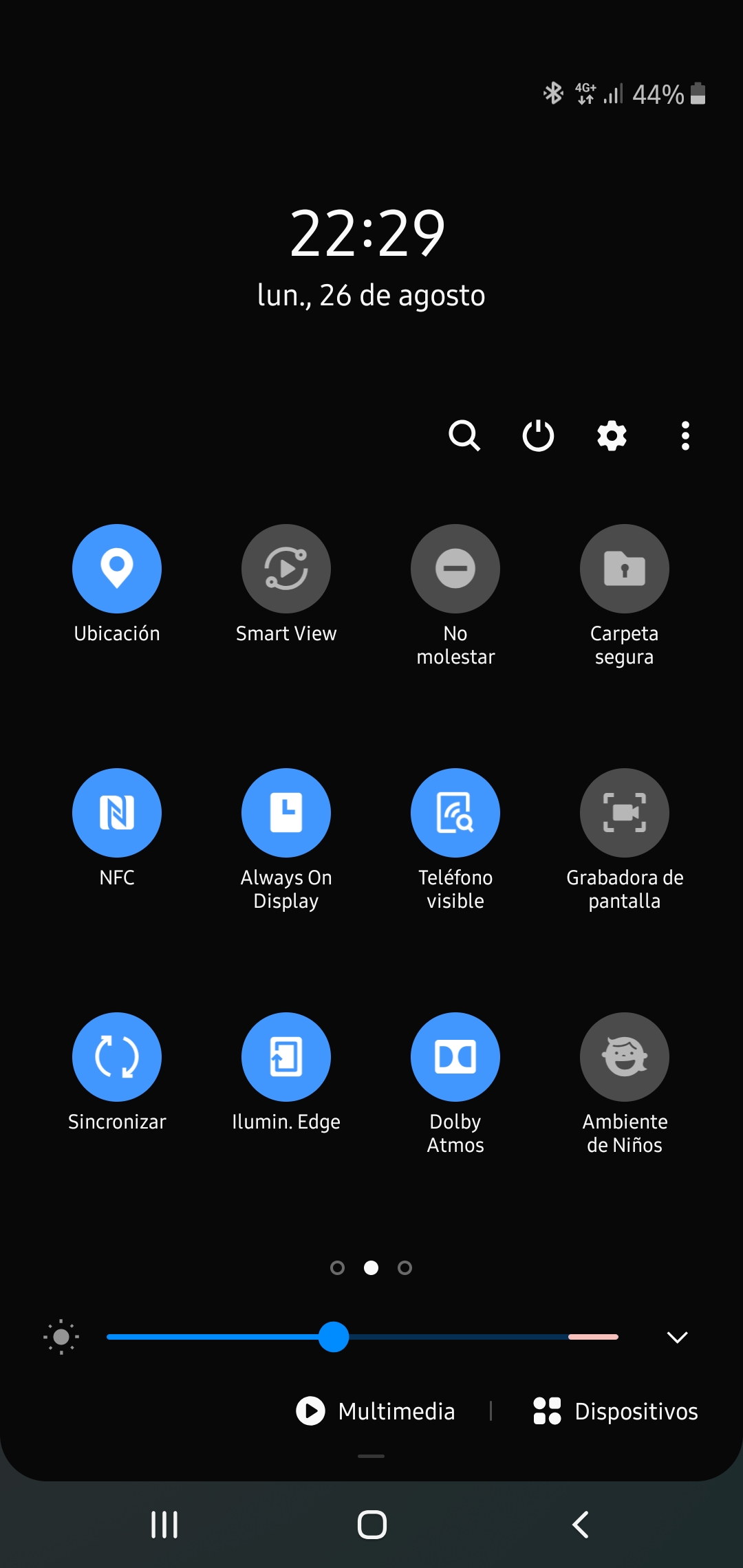
Task: Turn off Sincronizar
Action: coord(117,1057)
